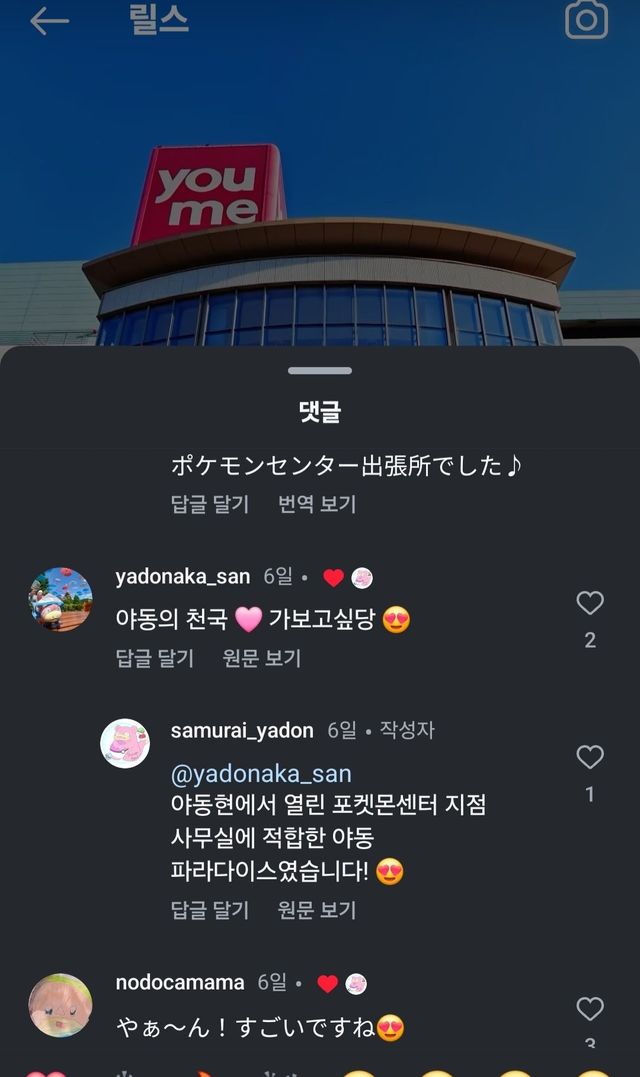Image resolution: width=640 pixels, height=1077 pixels.
Task: Open the nodocamama username
Action: click(180, 983)
